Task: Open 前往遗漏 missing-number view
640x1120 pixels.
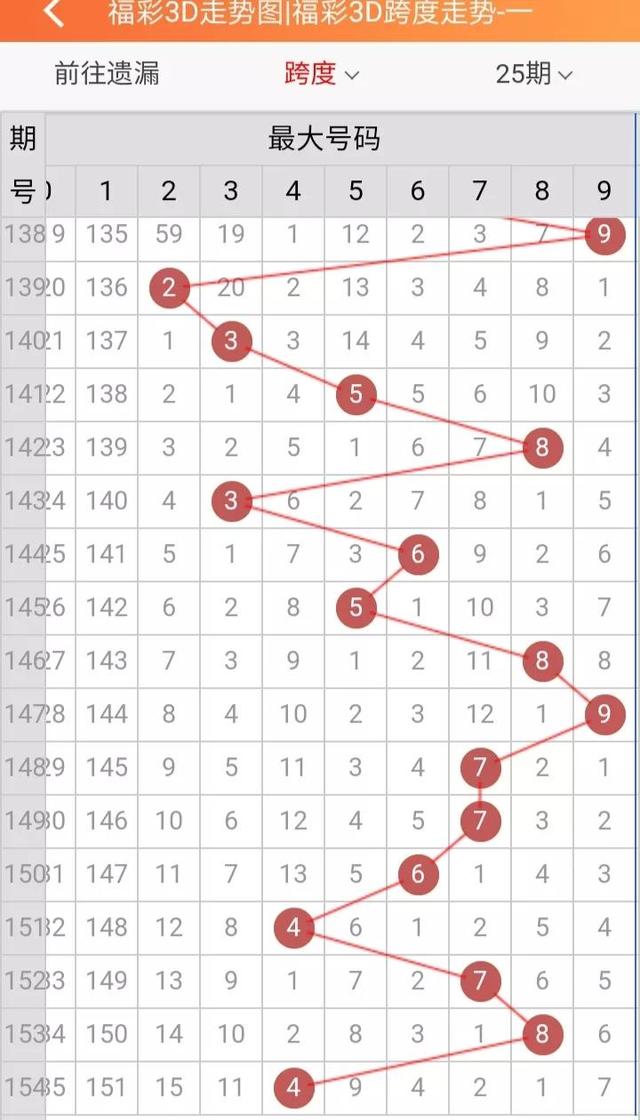Action: point(106,73)
